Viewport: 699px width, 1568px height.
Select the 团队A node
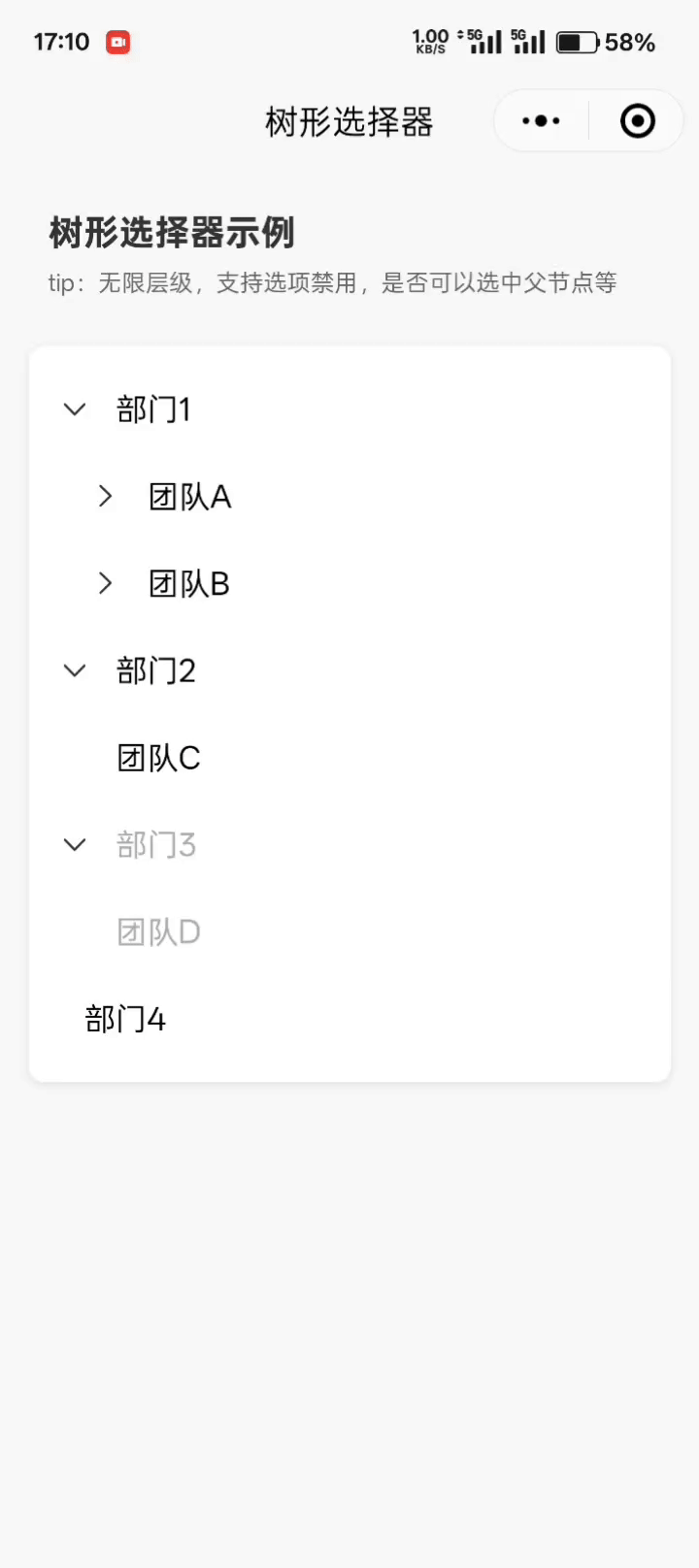[189, 497]
